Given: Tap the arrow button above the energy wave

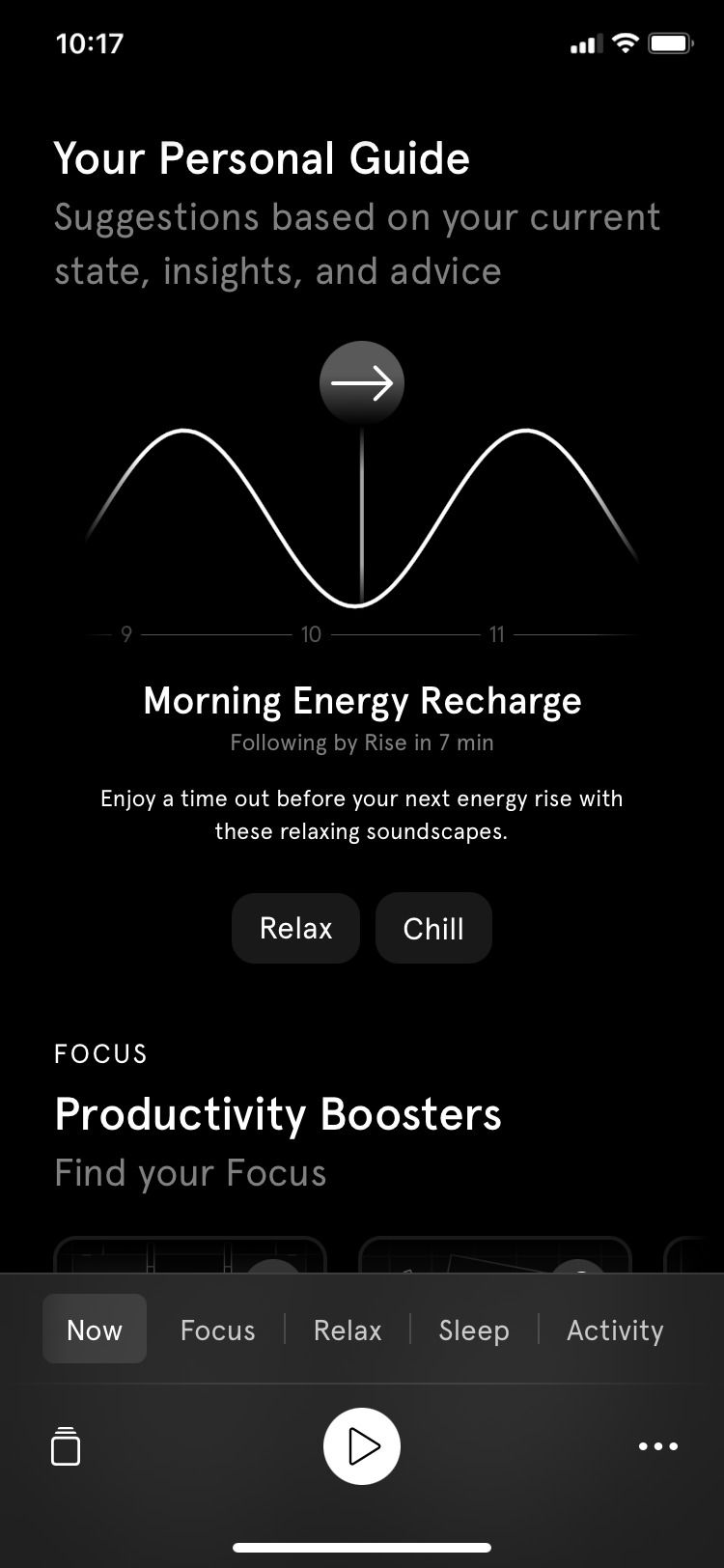Looking at the screenshot, I should [362, 383].
